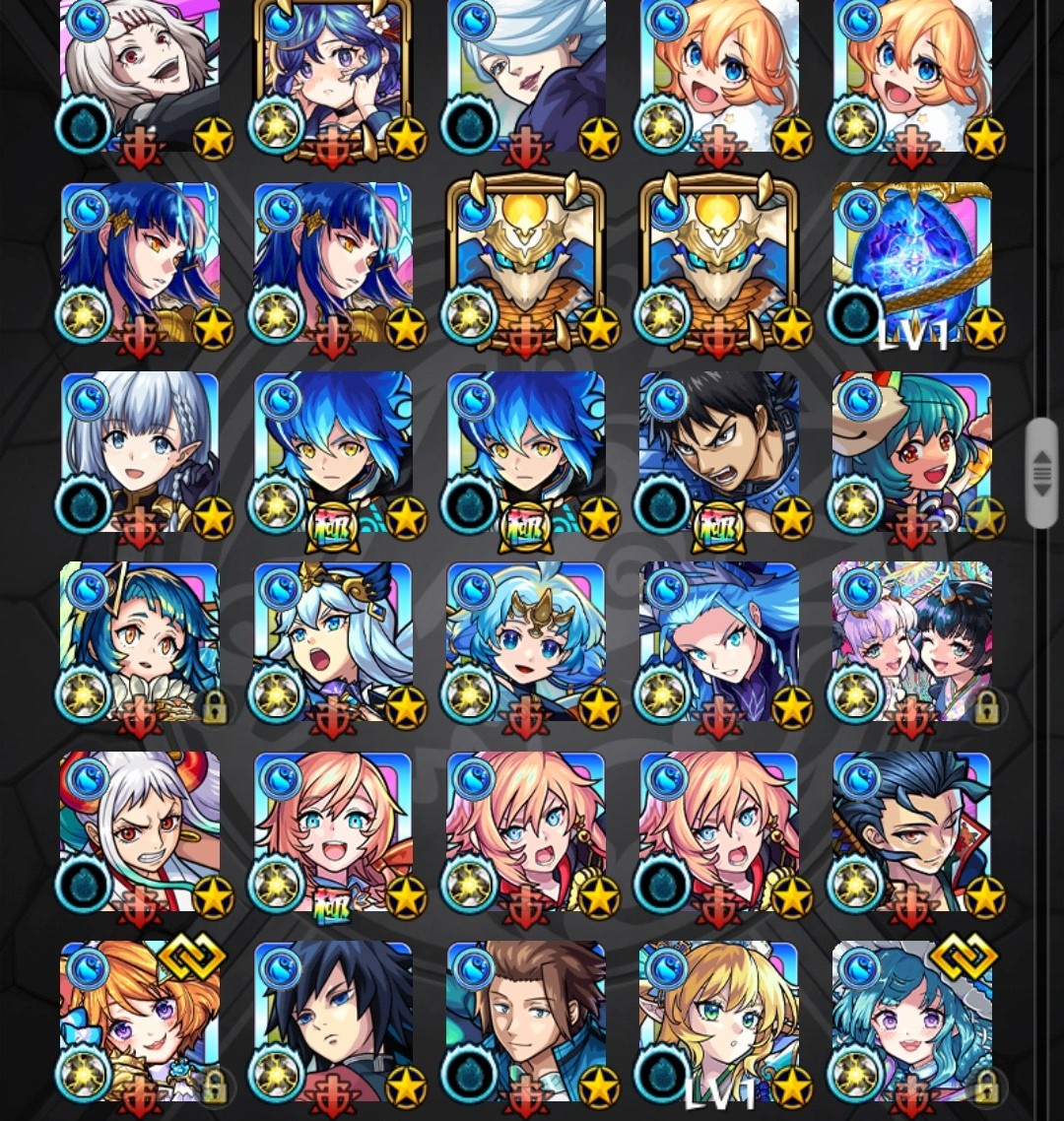Select the white-haired girl with red horns

[x=140, y=830]
